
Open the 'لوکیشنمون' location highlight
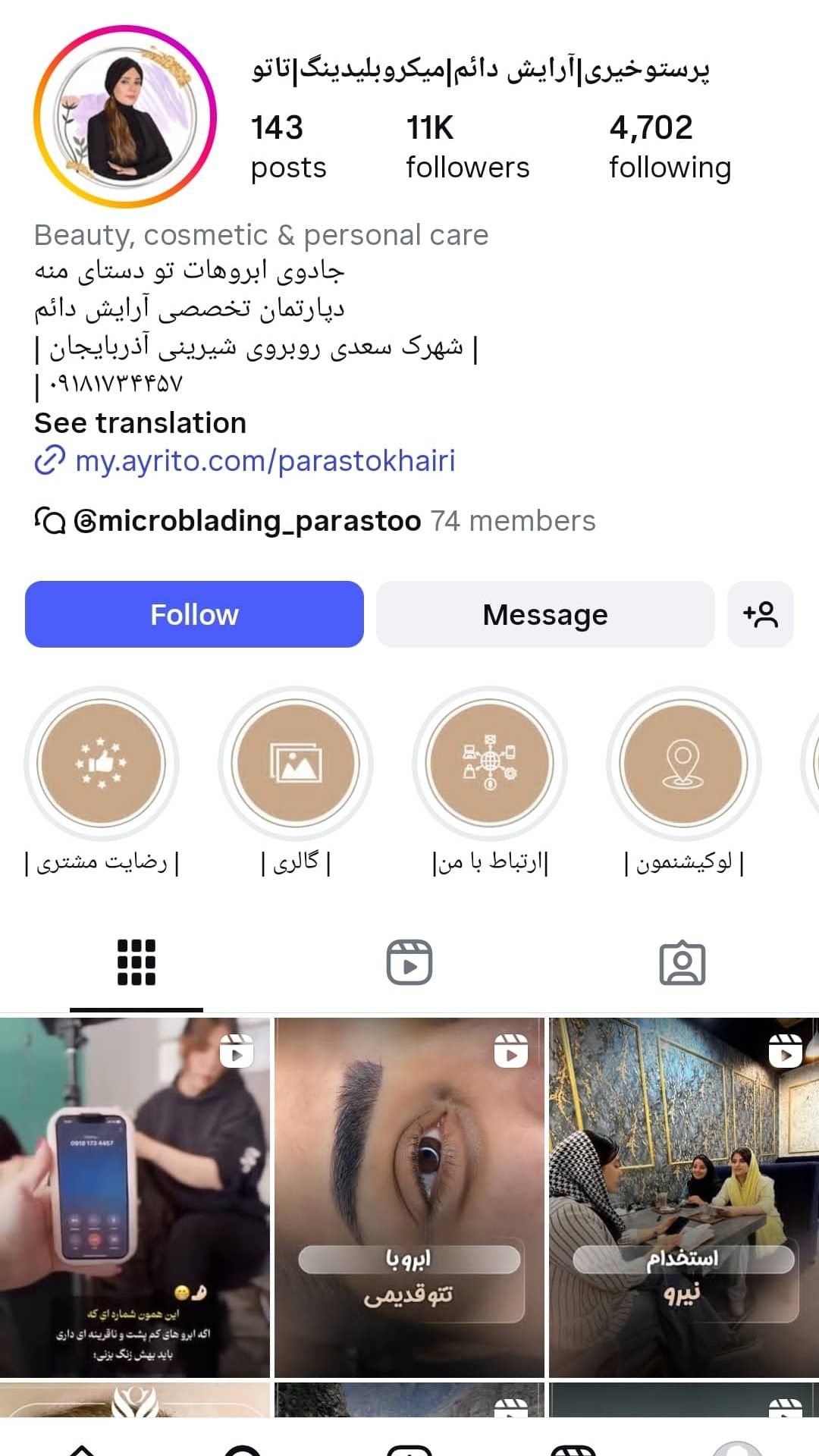click(x=683, y=764)
